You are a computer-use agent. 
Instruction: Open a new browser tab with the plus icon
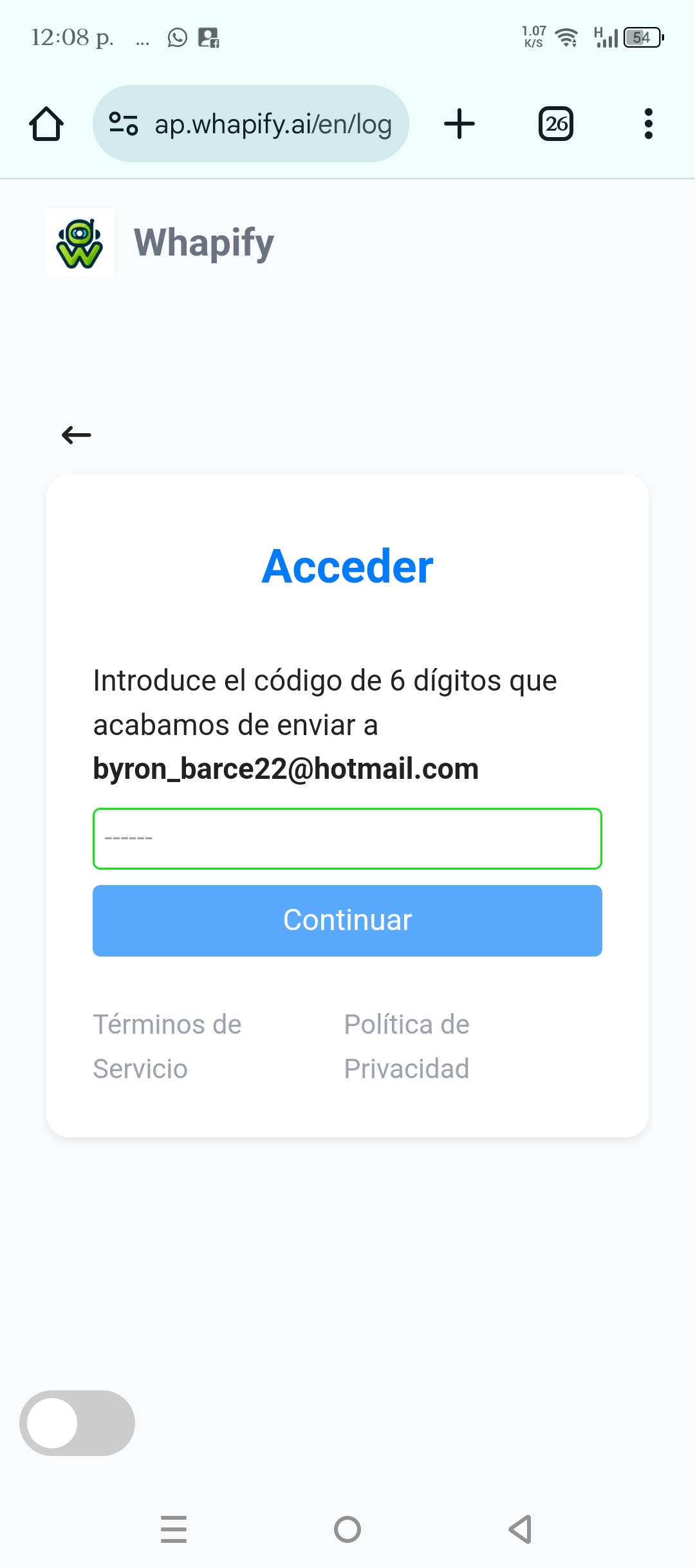pos(459,124)
